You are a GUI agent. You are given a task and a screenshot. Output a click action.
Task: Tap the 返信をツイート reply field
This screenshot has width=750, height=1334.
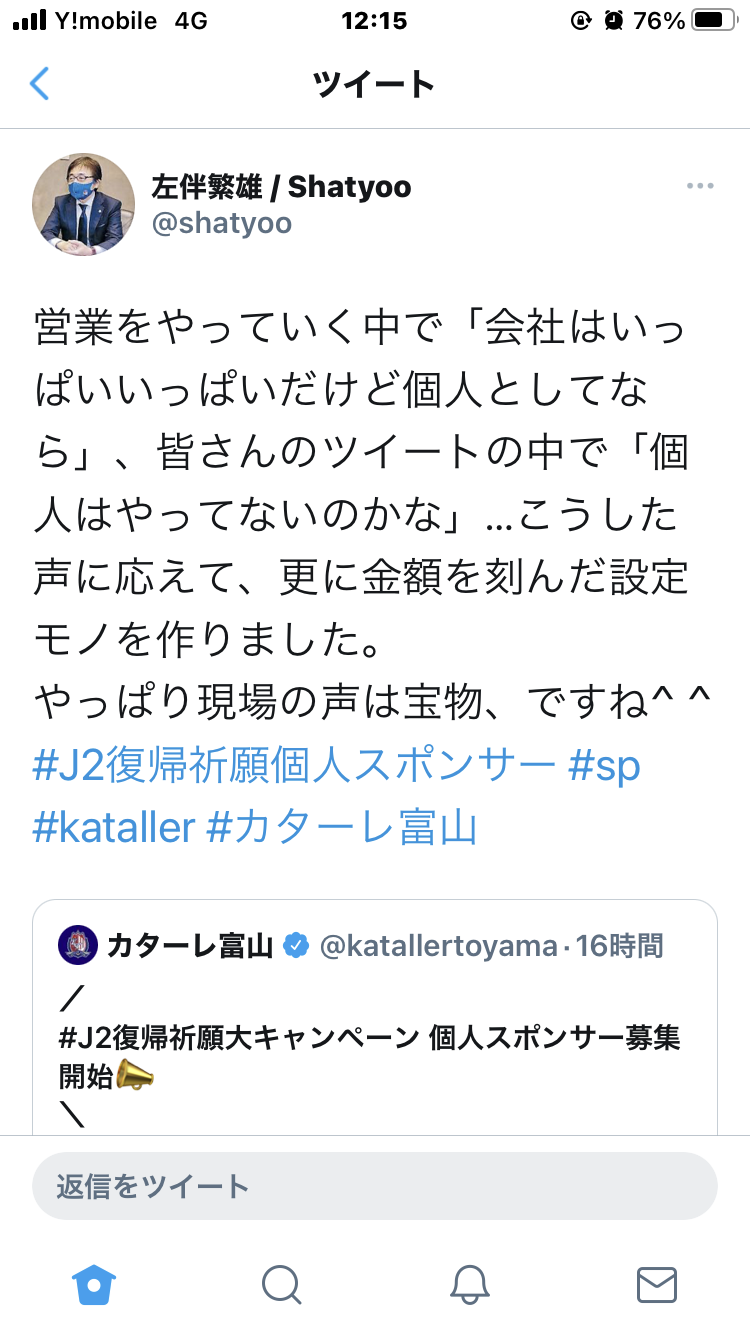(x=374, y=1186)
